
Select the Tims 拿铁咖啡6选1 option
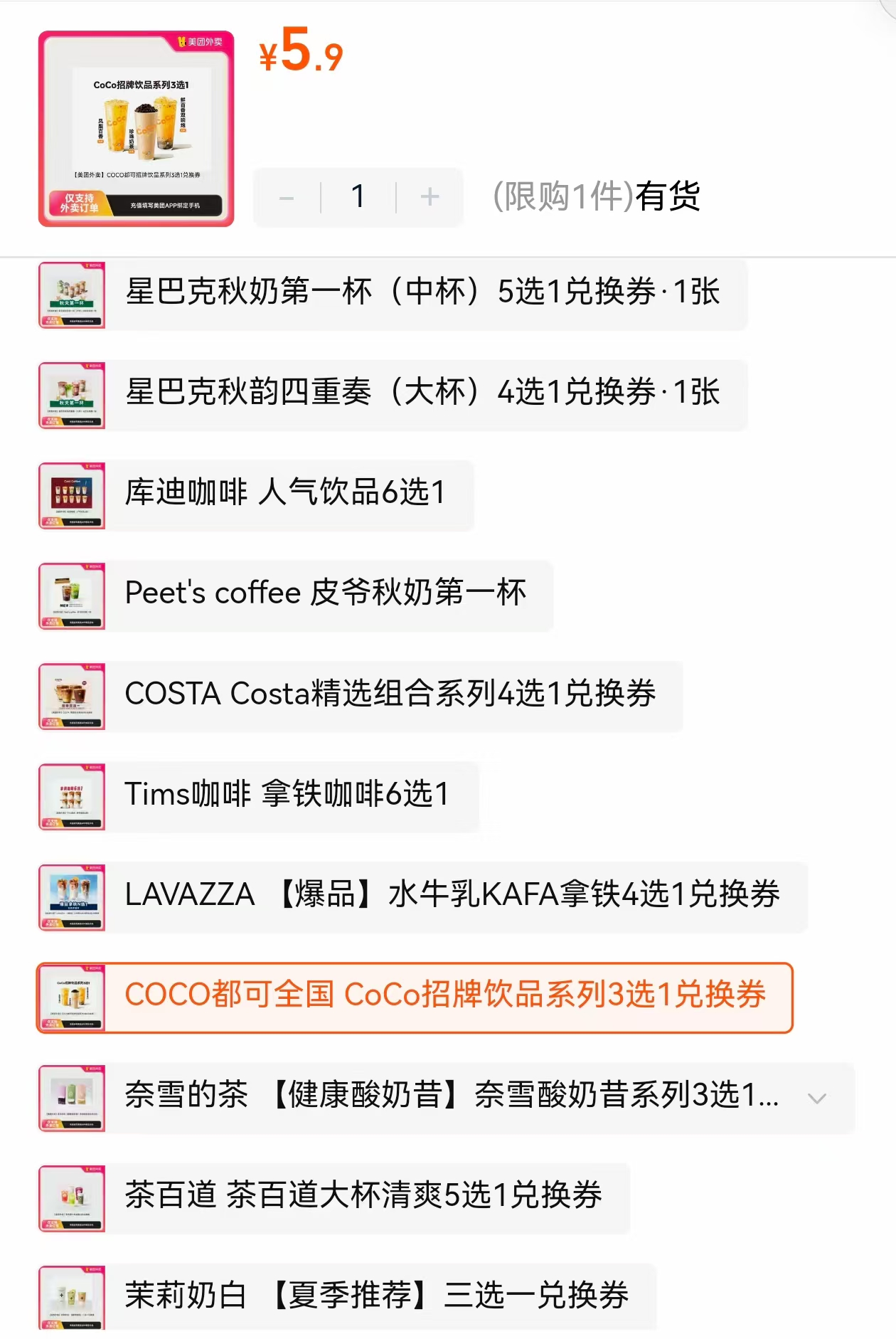point(299,798)
